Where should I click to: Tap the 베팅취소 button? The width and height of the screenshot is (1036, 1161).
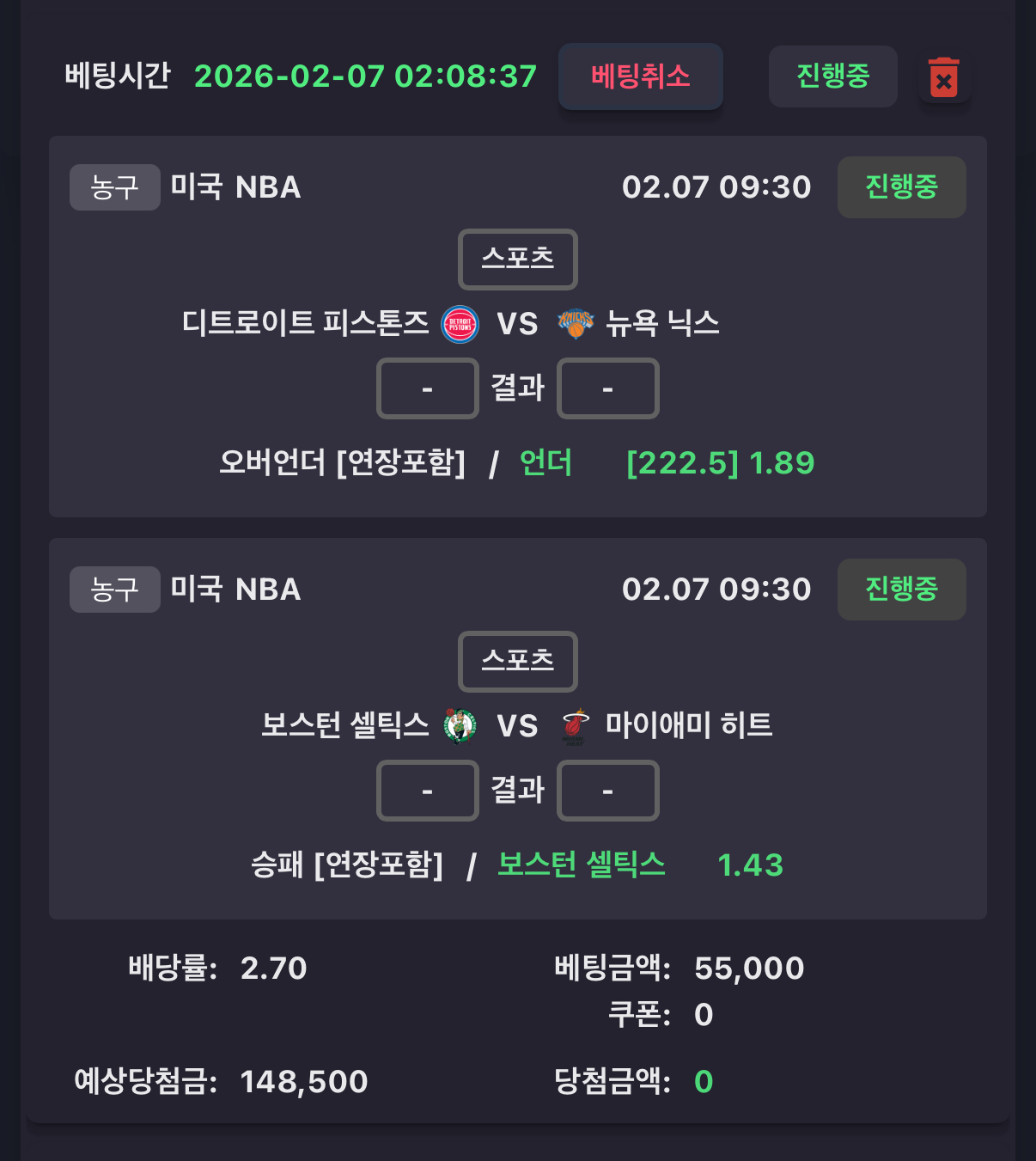click(640, 76)
